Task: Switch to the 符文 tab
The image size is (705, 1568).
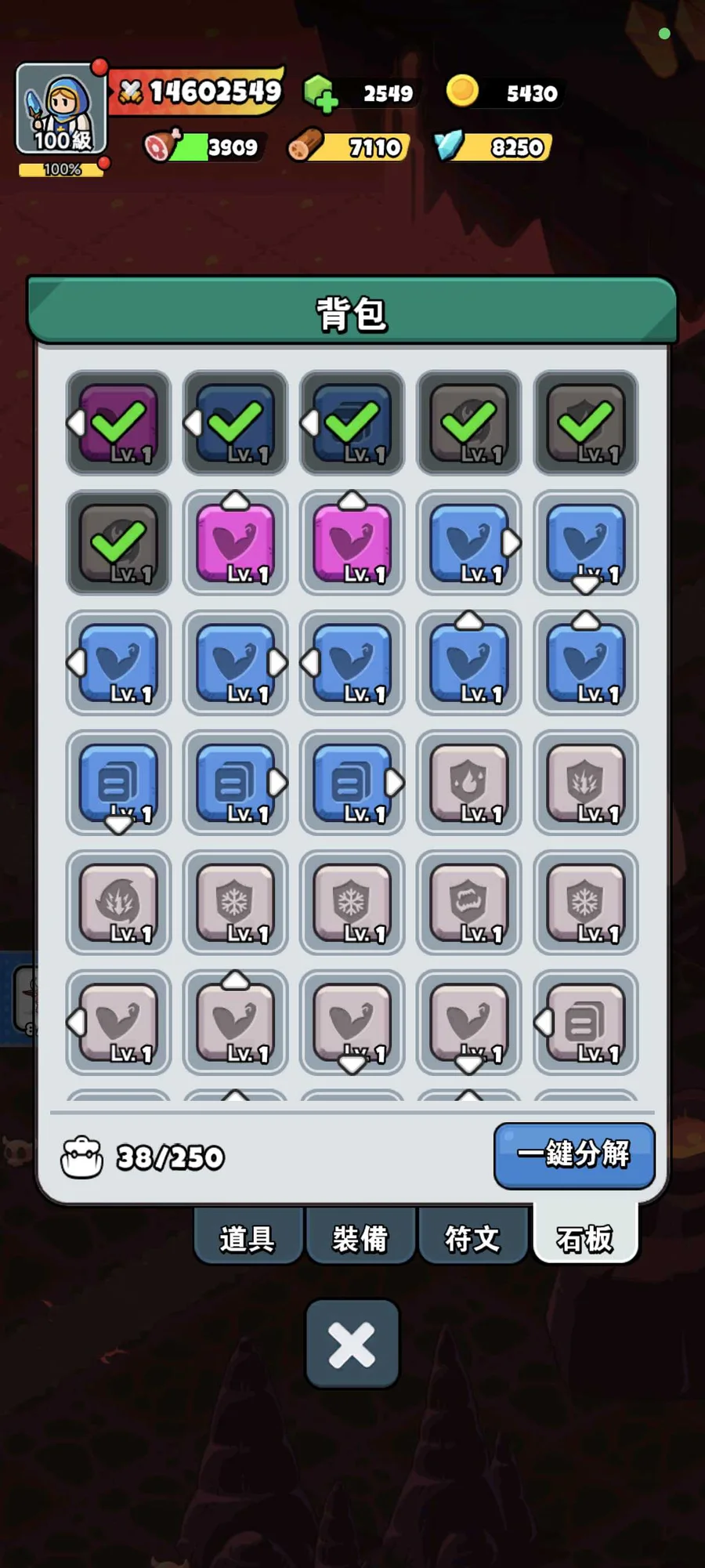Action: pos(472,1238)
